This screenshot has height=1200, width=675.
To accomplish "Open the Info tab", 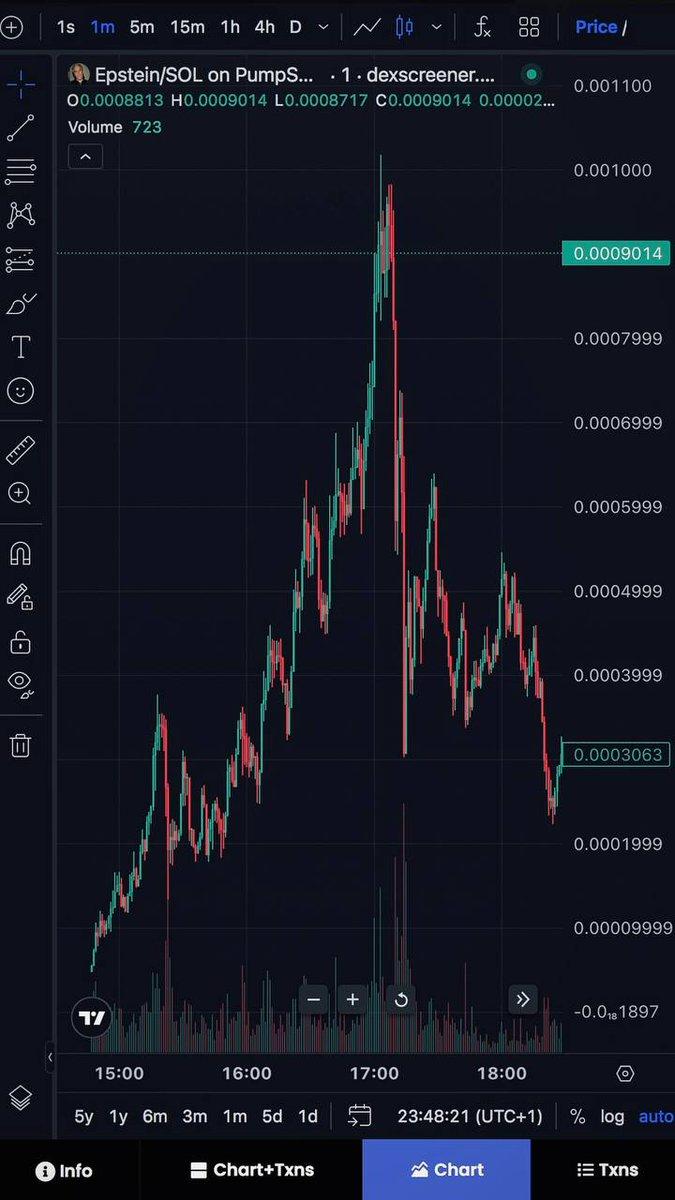I will [x=64, y=1170].
